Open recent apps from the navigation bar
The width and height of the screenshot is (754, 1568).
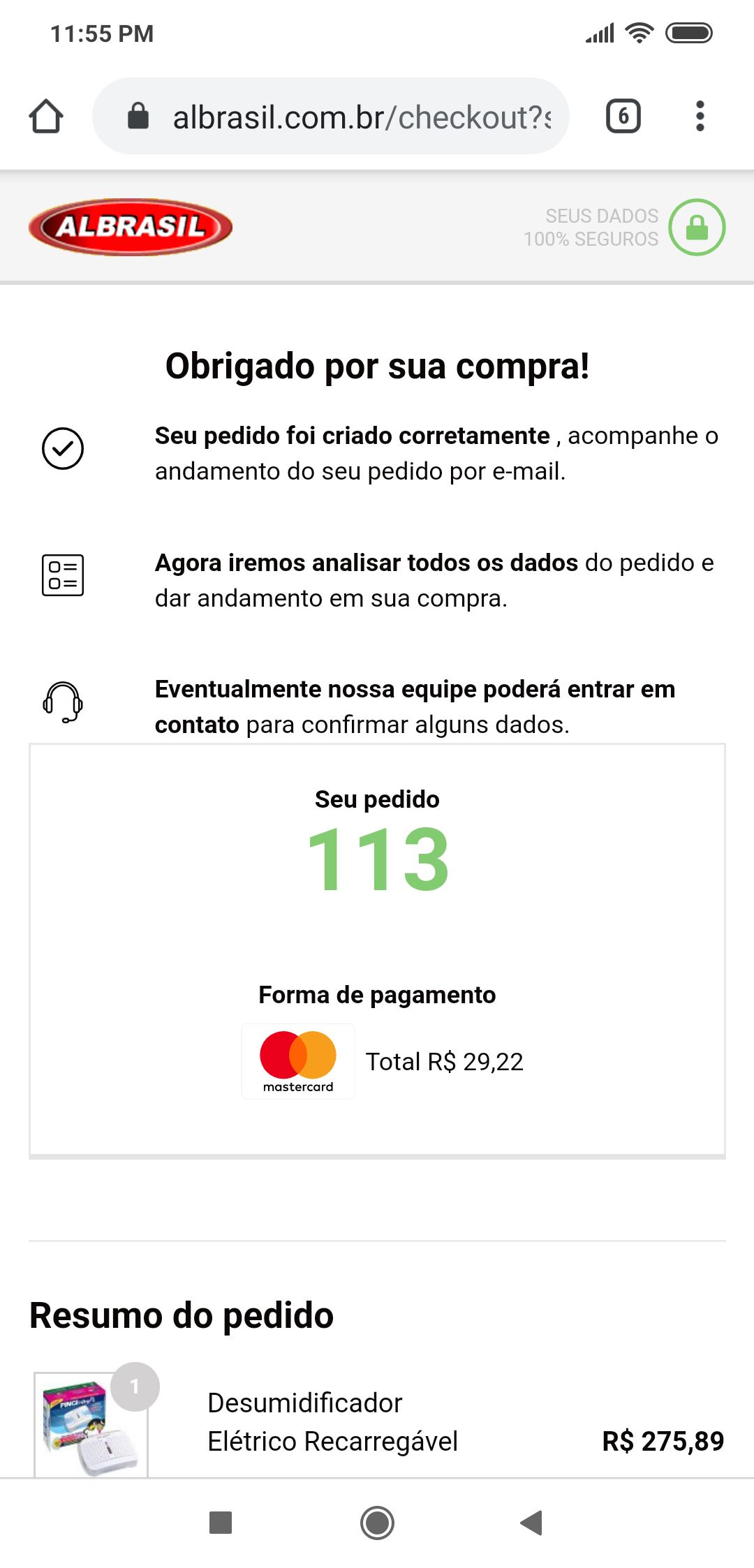[221, 1523]
